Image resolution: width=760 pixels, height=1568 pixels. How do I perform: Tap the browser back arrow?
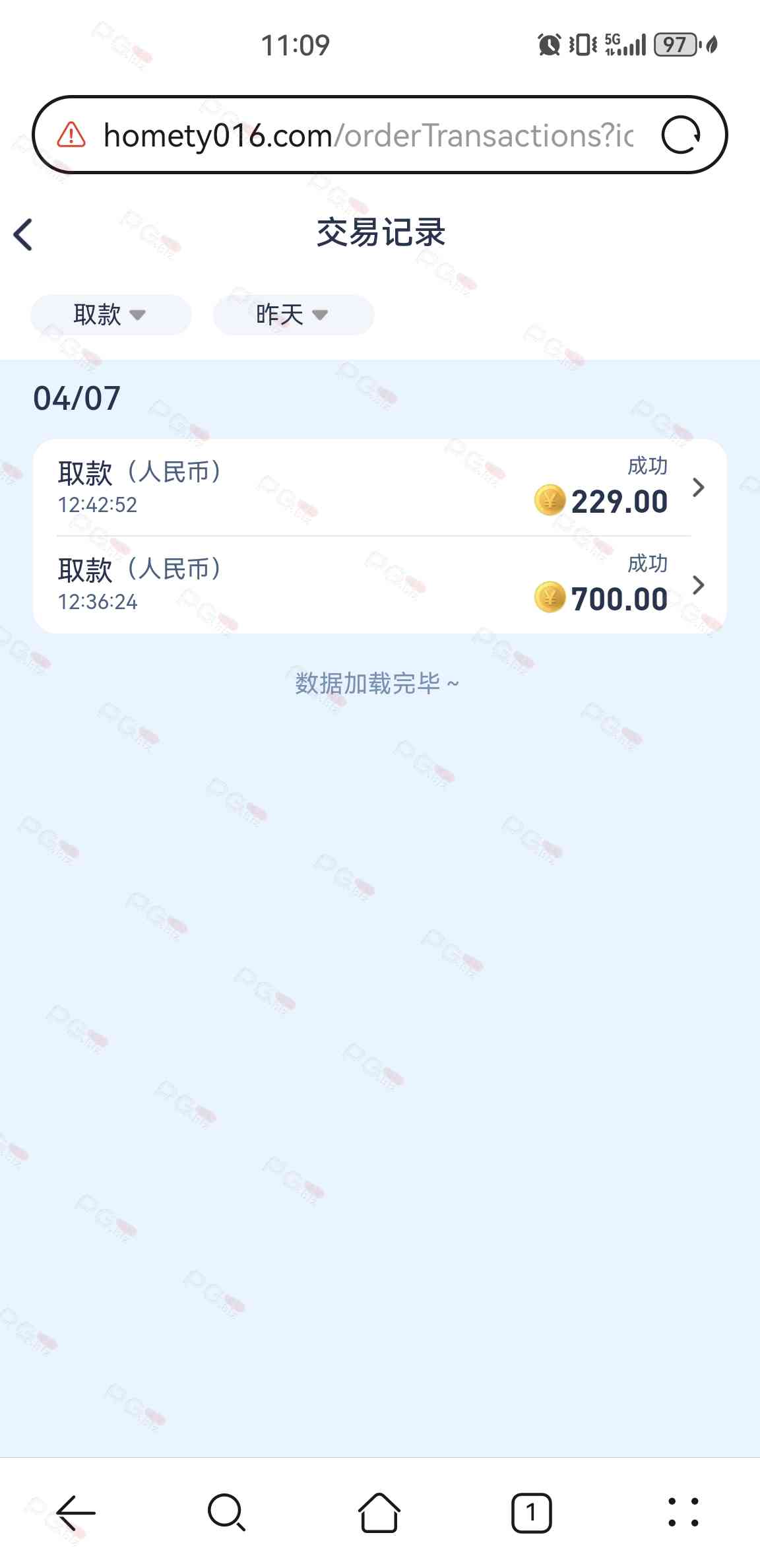[76, 1513]
